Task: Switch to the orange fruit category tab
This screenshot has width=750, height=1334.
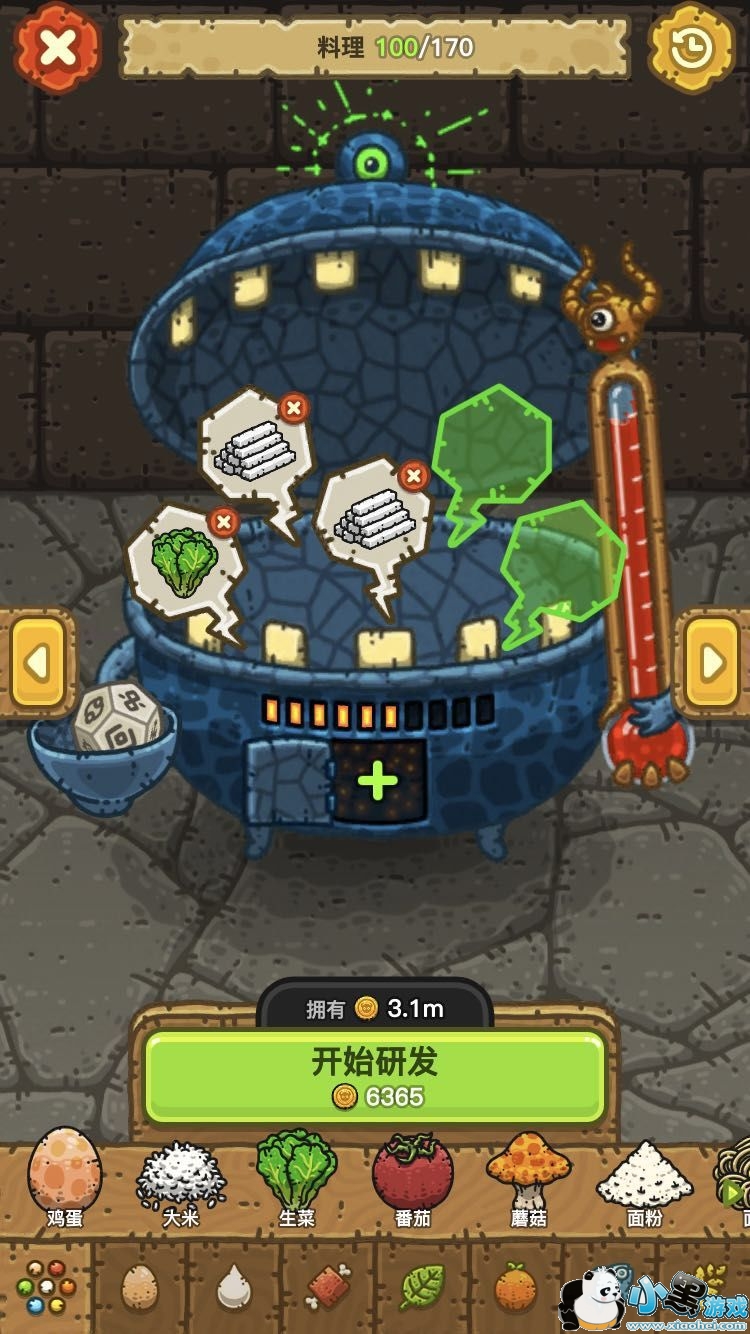Action: click(x=515, y=1287)
